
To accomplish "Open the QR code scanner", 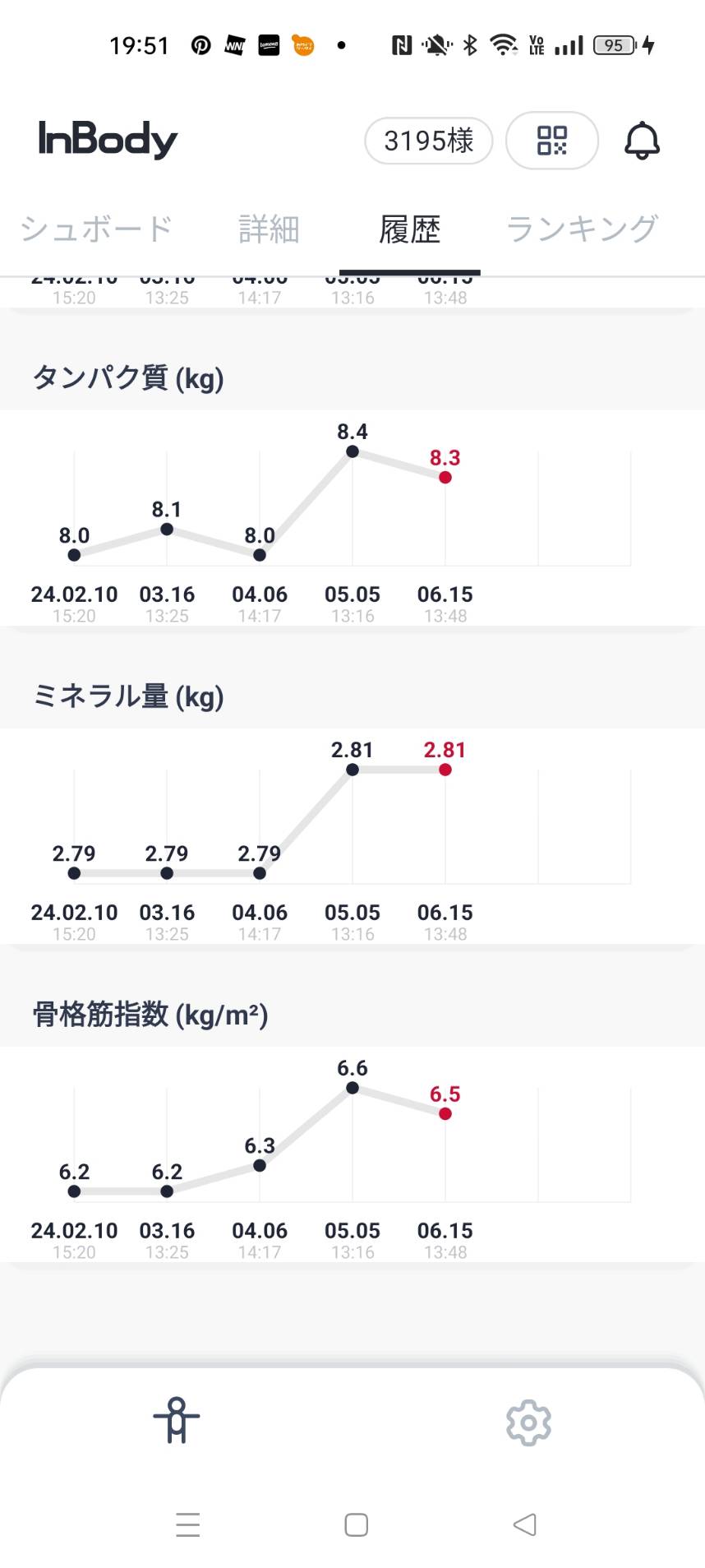I will [551, 141].
